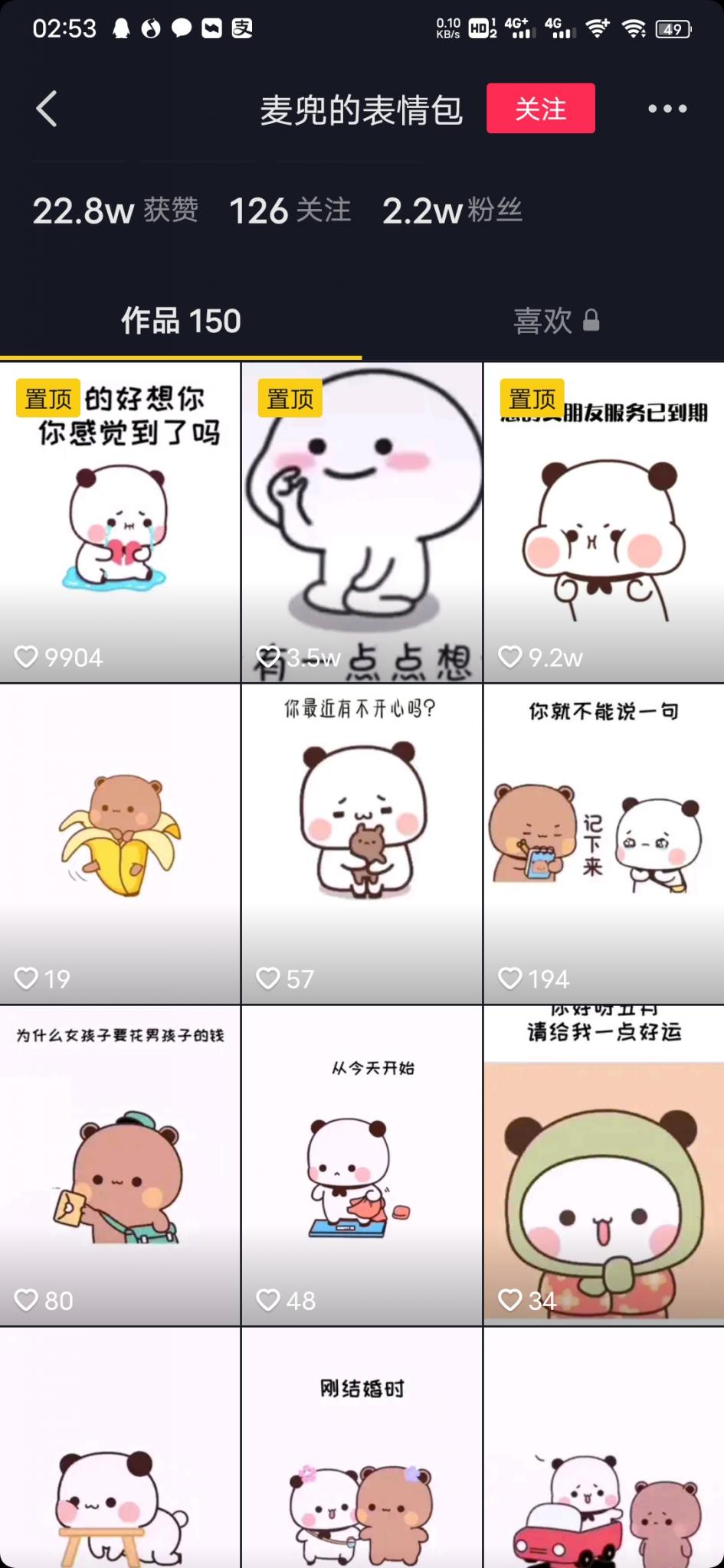Tap the 置顶 badge on the 点点想 video
Screen dimensions: 724x1568
point(288,397)
